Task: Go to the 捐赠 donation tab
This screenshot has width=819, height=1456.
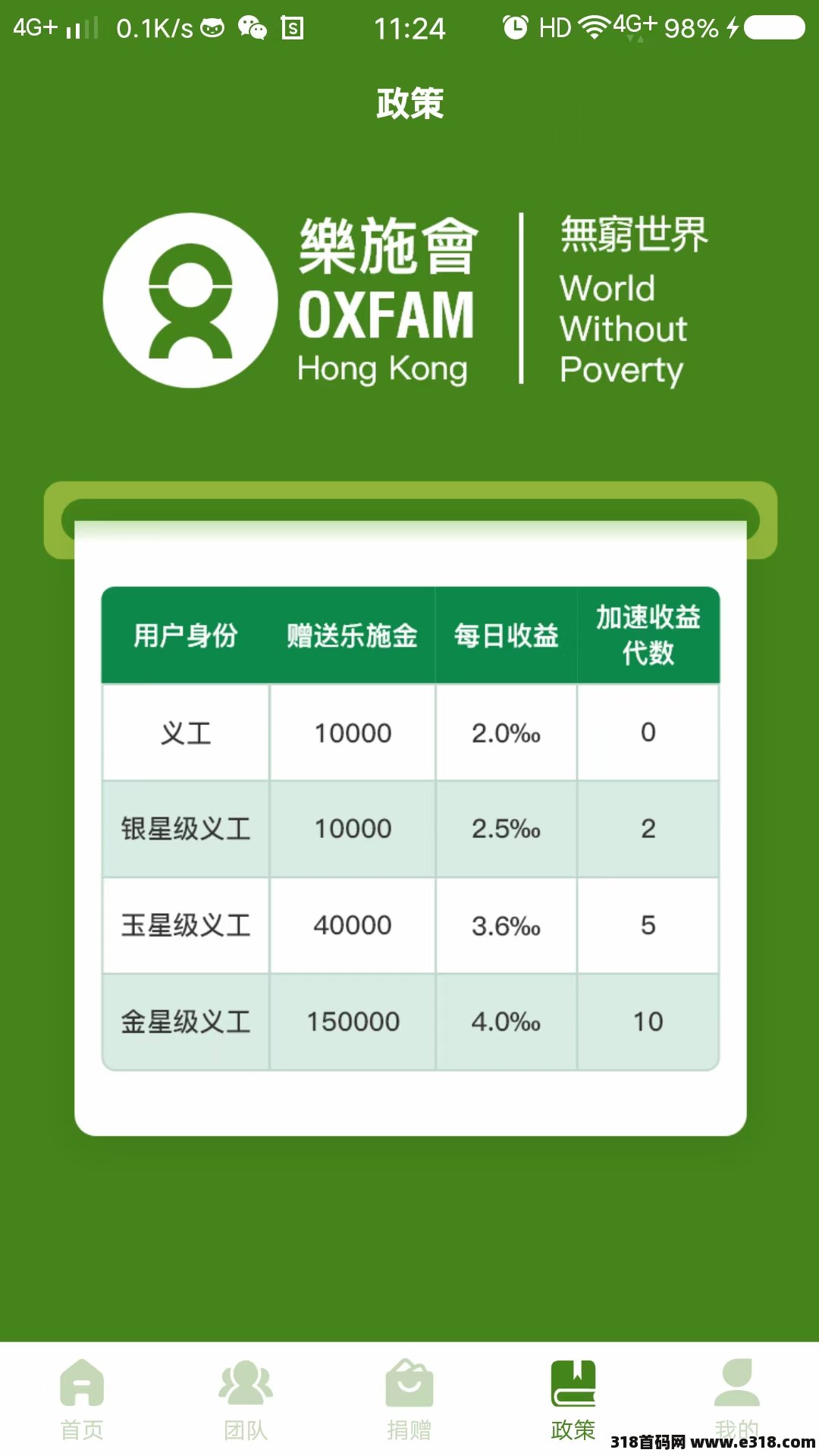Action: tap(409, 1400)
